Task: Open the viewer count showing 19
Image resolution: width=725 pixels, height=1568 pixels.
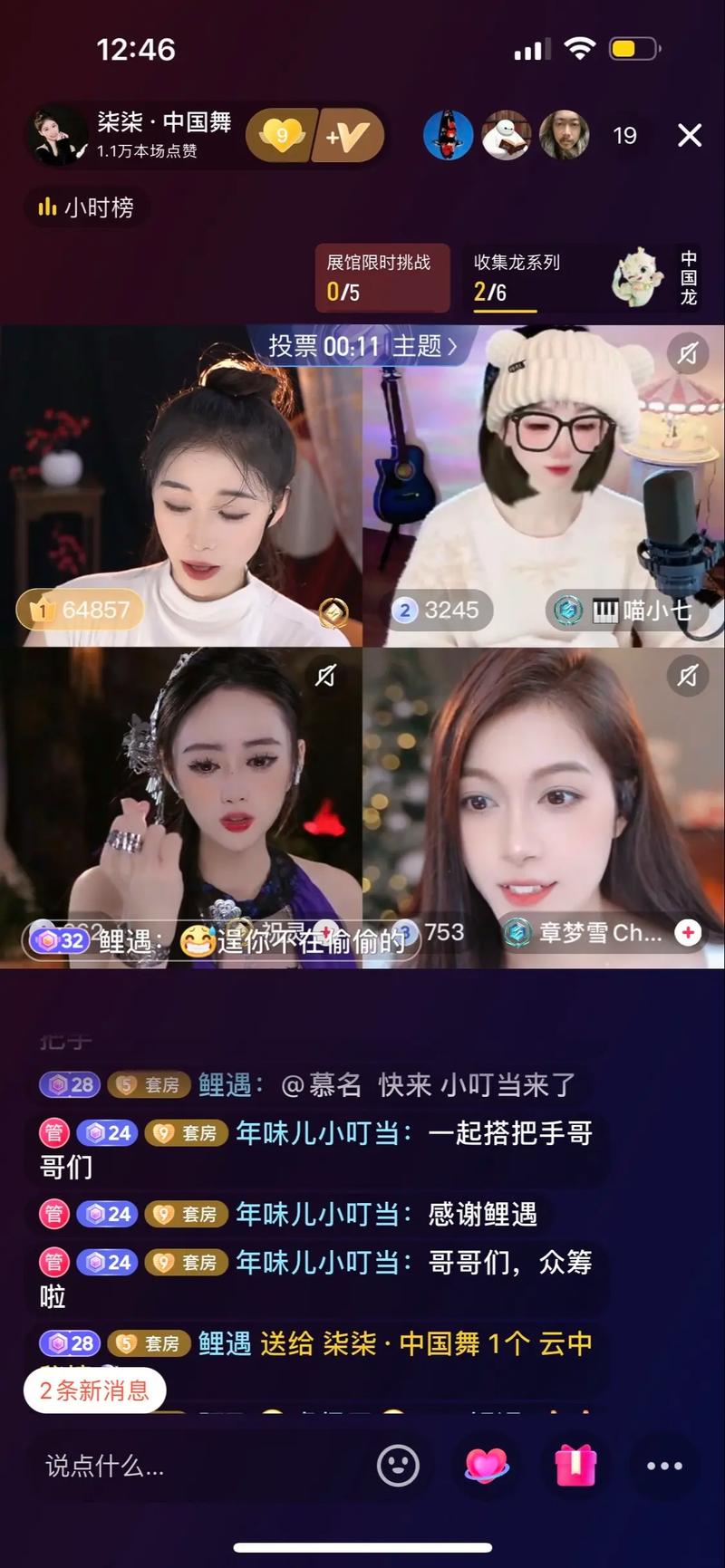Action: click(624, 136)
